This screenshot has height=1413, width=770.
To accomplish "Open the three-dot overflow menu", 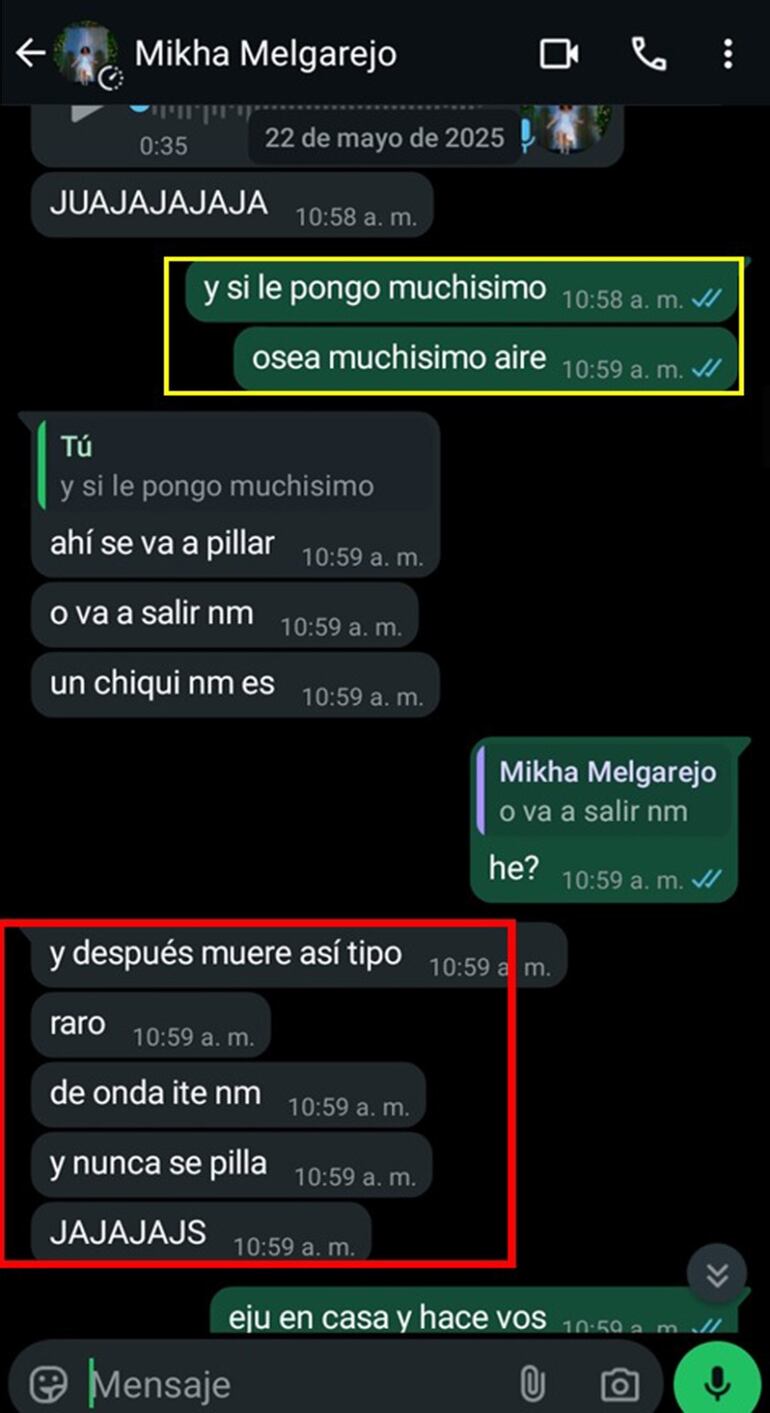I will [x=728, y=54].
